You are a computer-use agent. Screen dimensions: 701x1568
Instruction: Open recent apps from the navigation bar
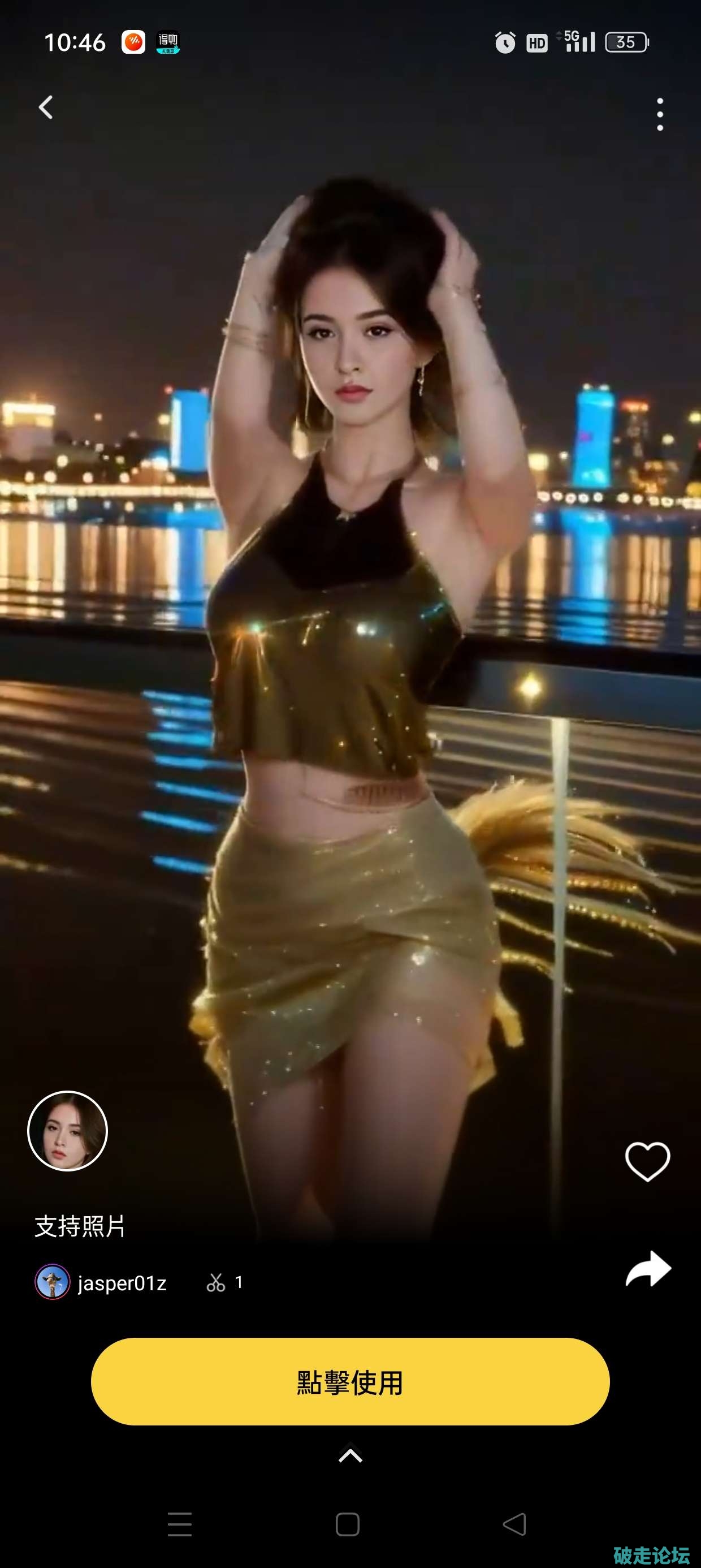click(180, 1524)
